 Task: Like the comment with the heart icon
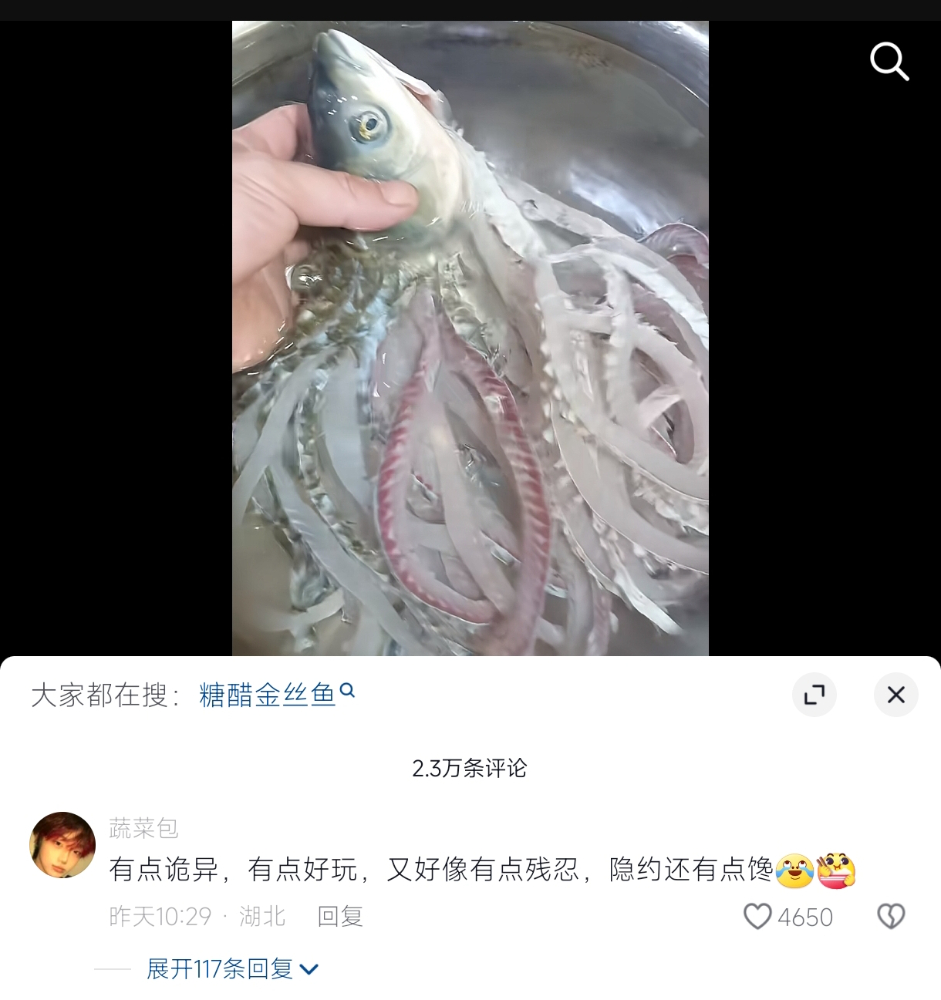(x=757, y=916)
